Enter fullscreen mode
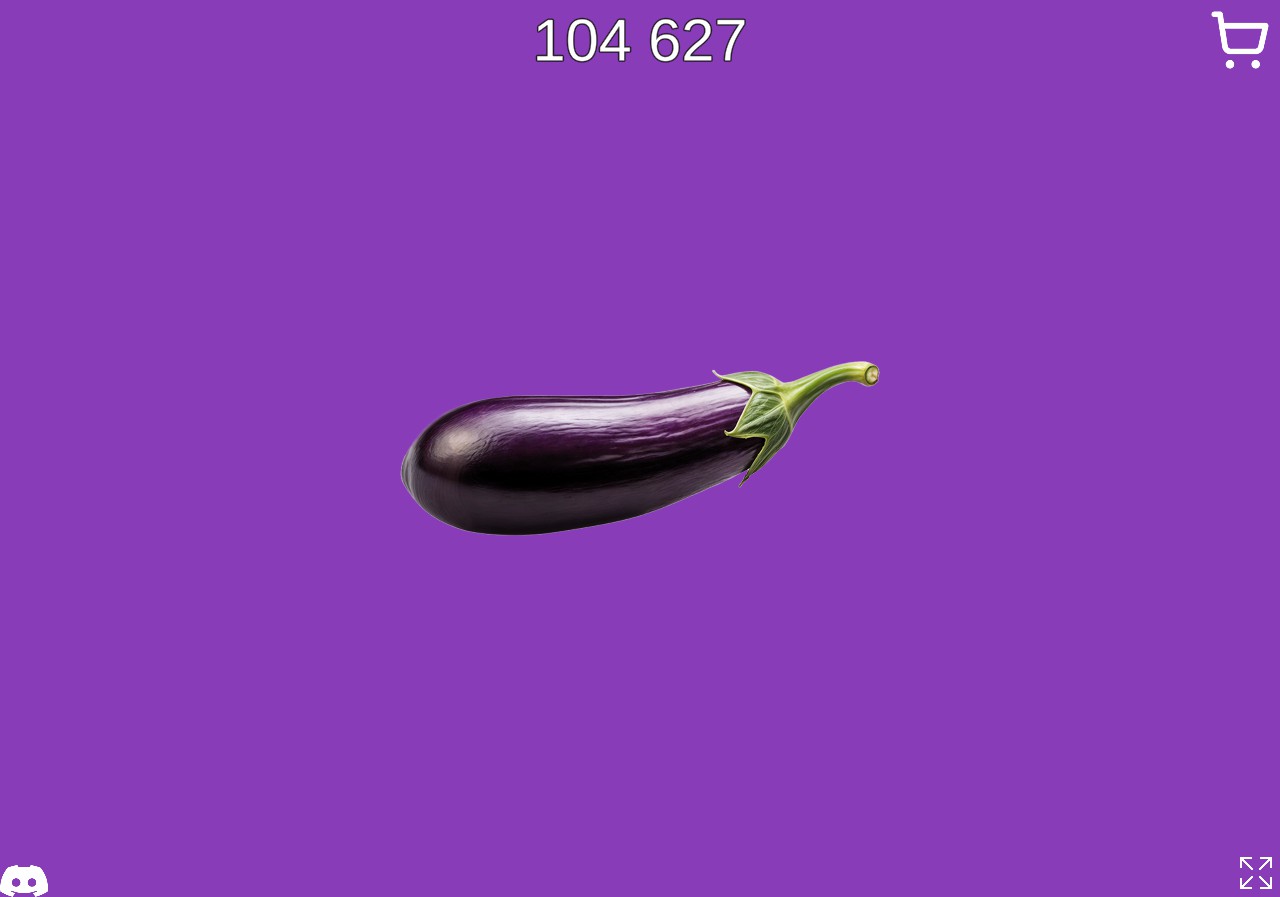The image size is (1280, 897). 1255,872
